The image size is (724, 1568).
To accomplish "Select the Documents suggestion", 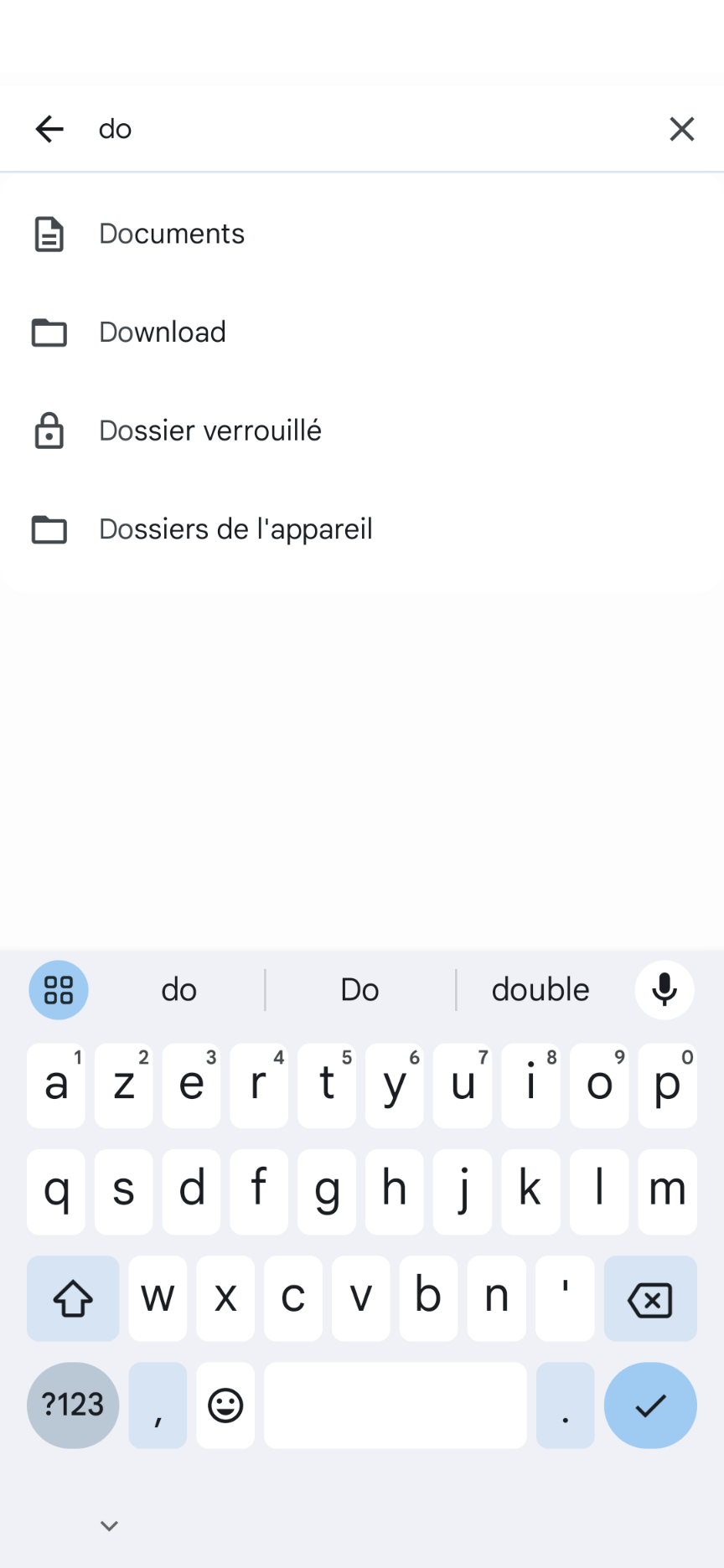I will pyautogui.click(x=362, y=234).
